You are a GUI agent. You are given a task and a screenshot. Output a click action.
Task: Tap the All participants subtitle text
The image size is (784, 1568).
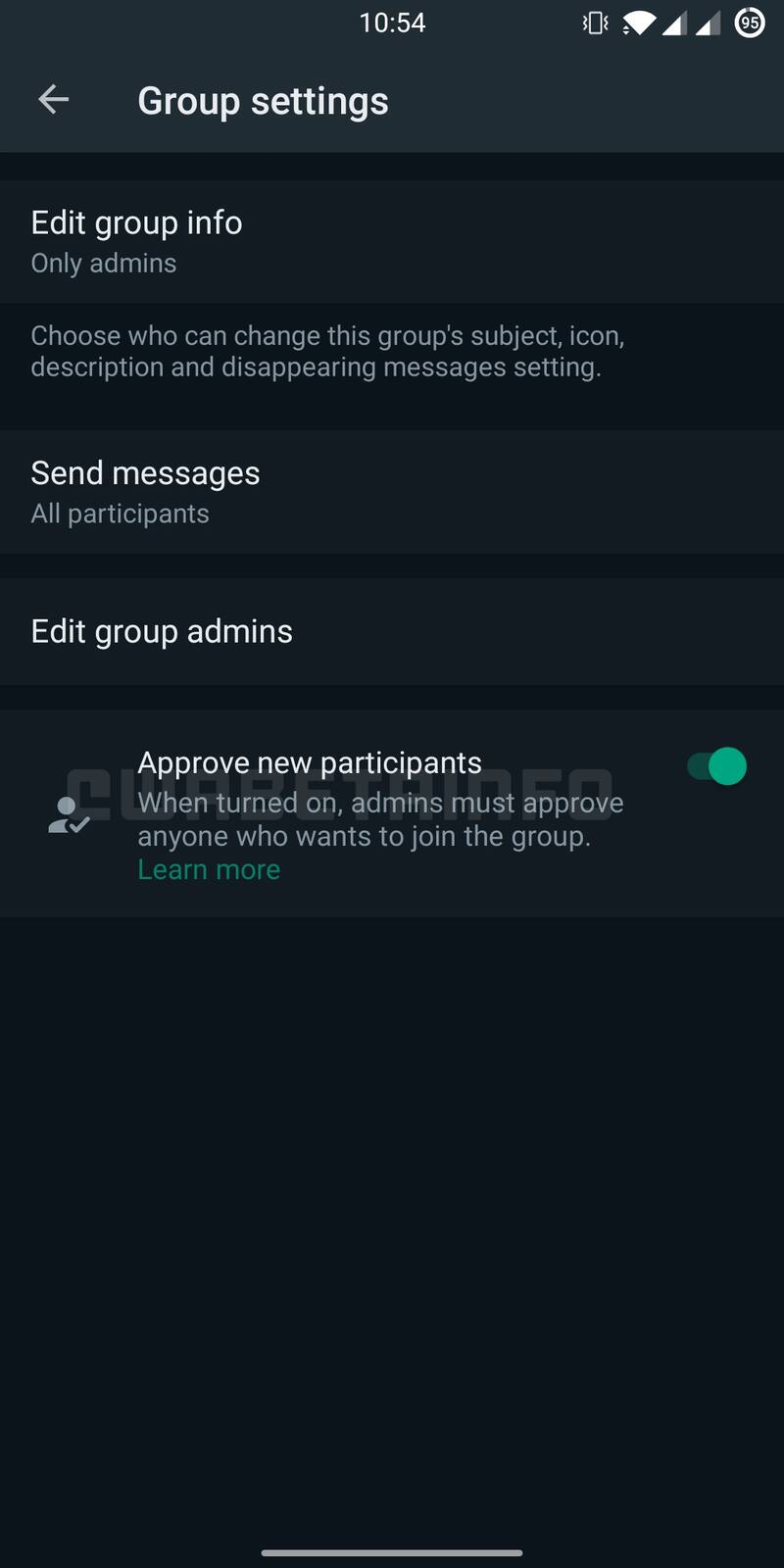pos(120,514)
